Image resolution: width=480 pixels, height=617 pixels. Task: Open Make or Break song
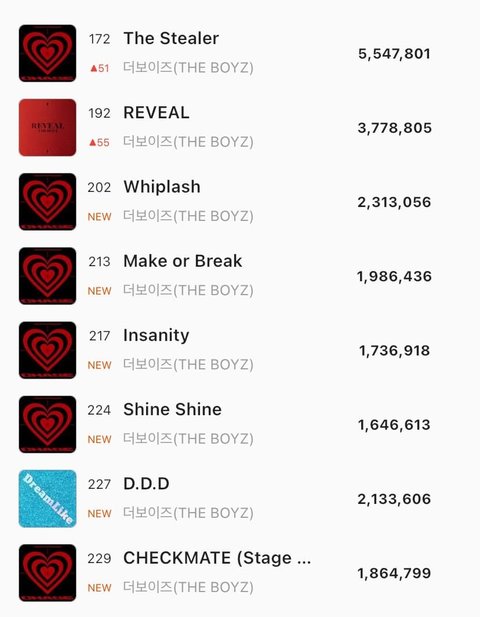(x=240, y=276)
